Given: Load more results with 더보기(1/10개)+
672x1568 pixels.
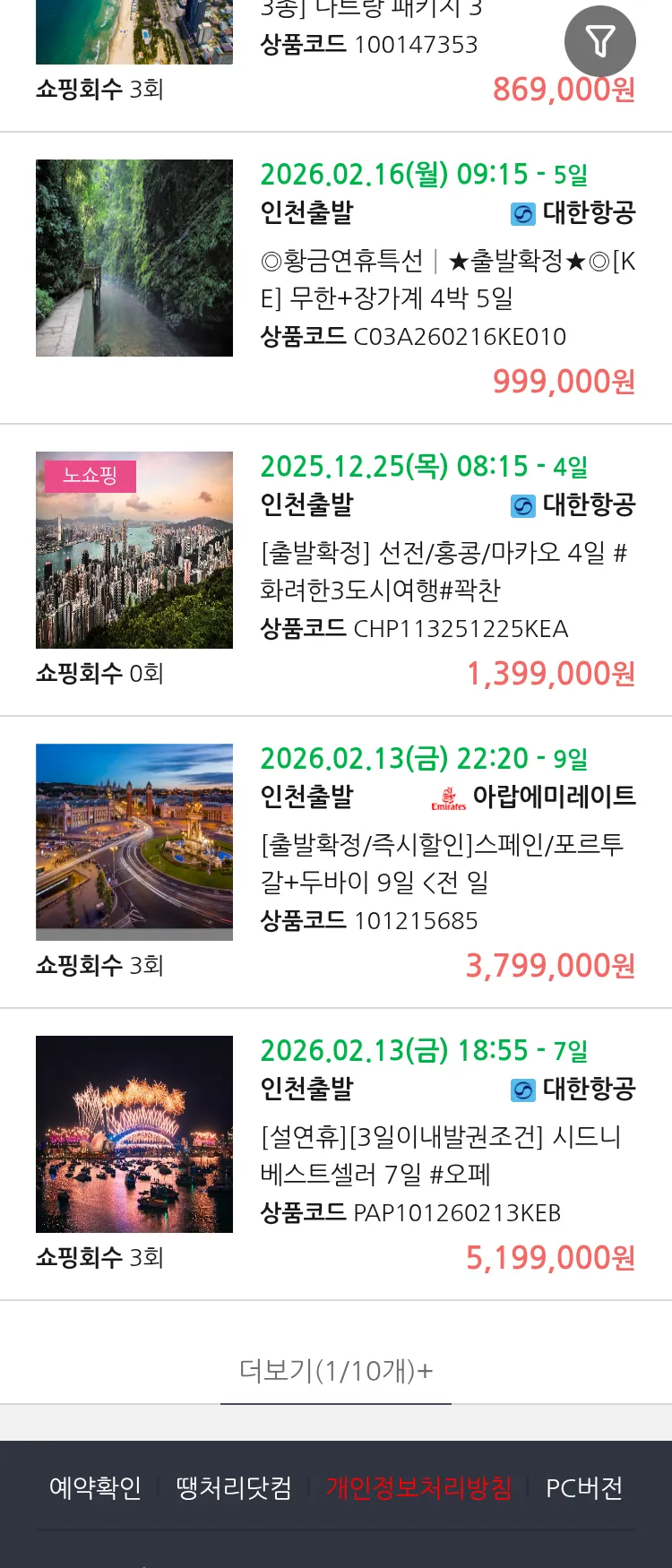Looking at the screenshot, I should pos(336,1370).
